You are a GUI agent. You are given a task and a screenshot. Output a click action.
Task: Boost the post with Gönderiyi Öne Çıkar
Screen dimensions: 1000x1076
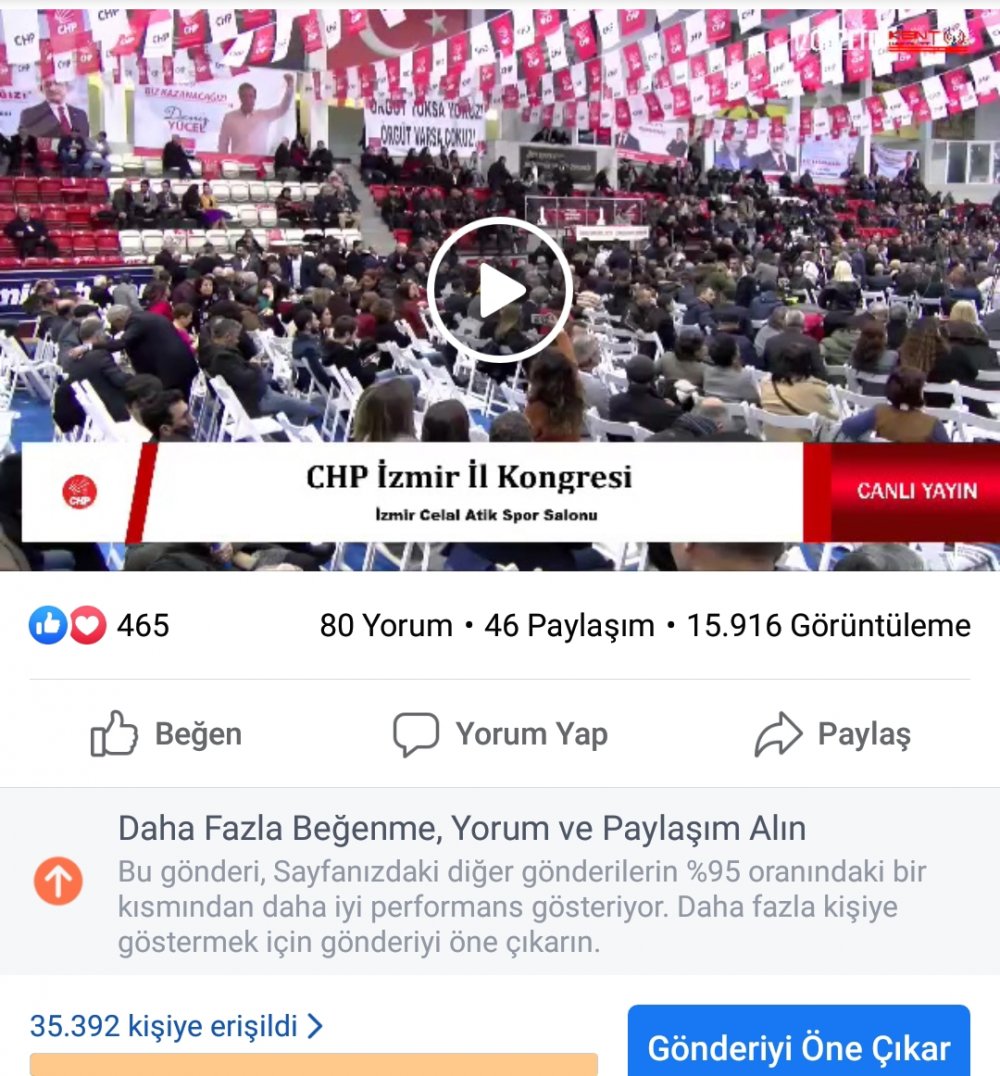[798, 1047]
